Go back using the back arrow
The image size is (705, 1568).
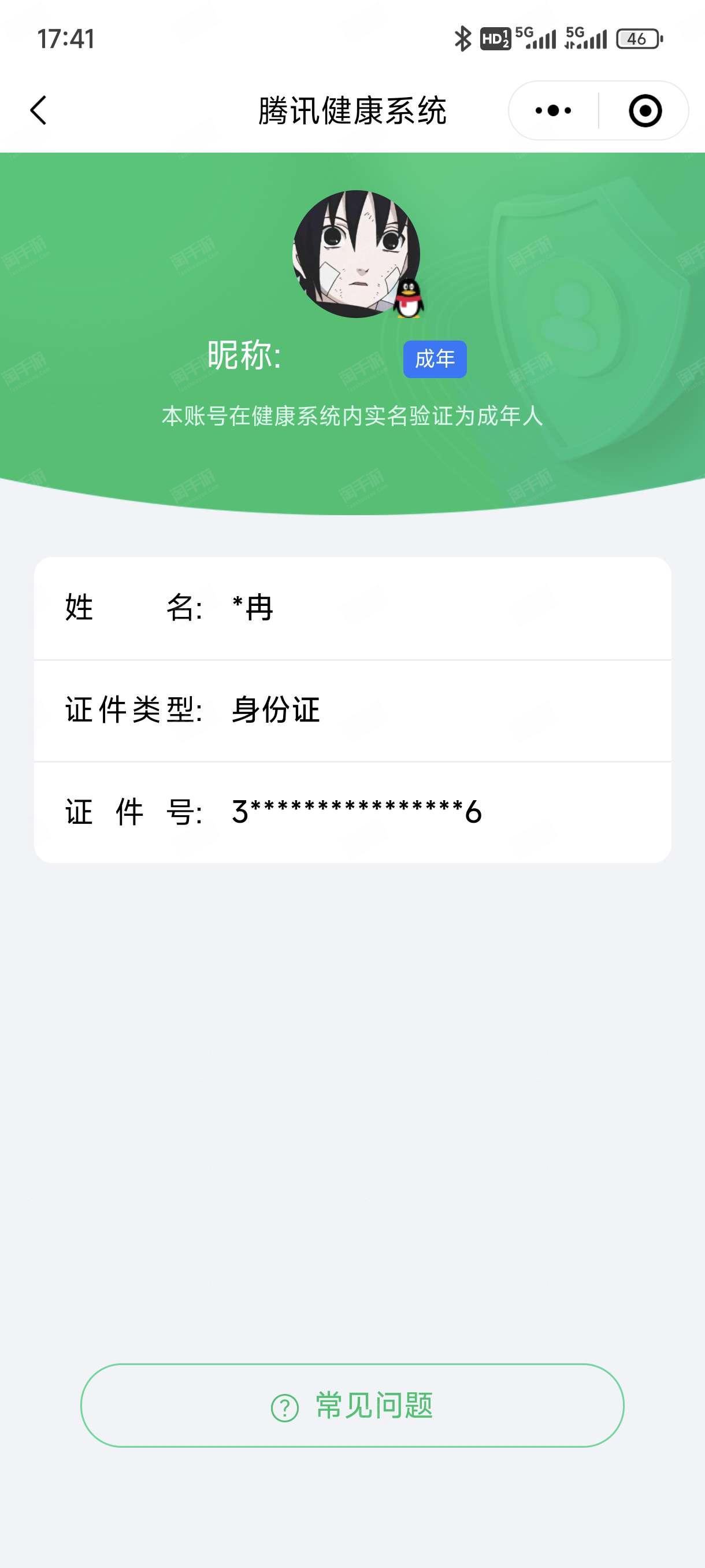point(38,111)
